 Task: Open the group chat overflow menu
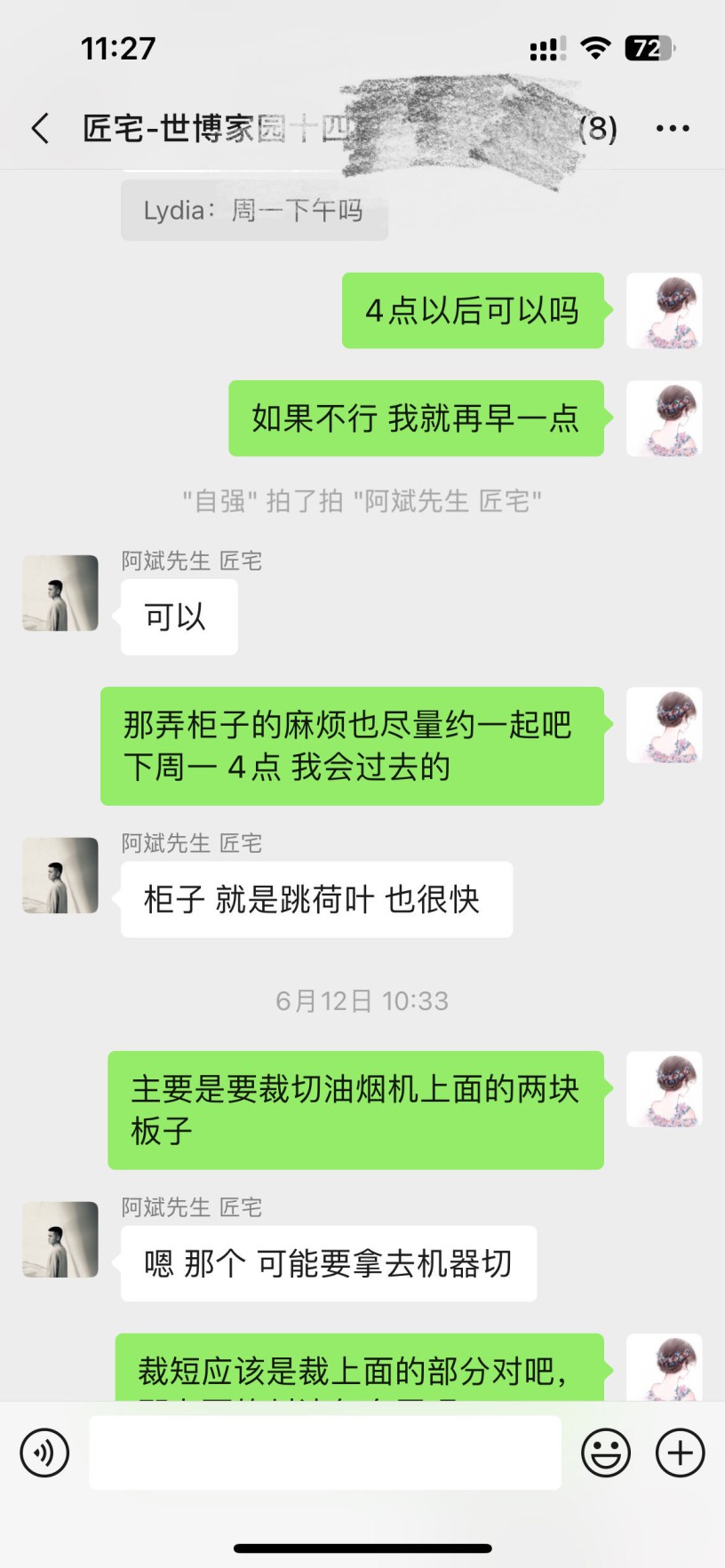673,129
